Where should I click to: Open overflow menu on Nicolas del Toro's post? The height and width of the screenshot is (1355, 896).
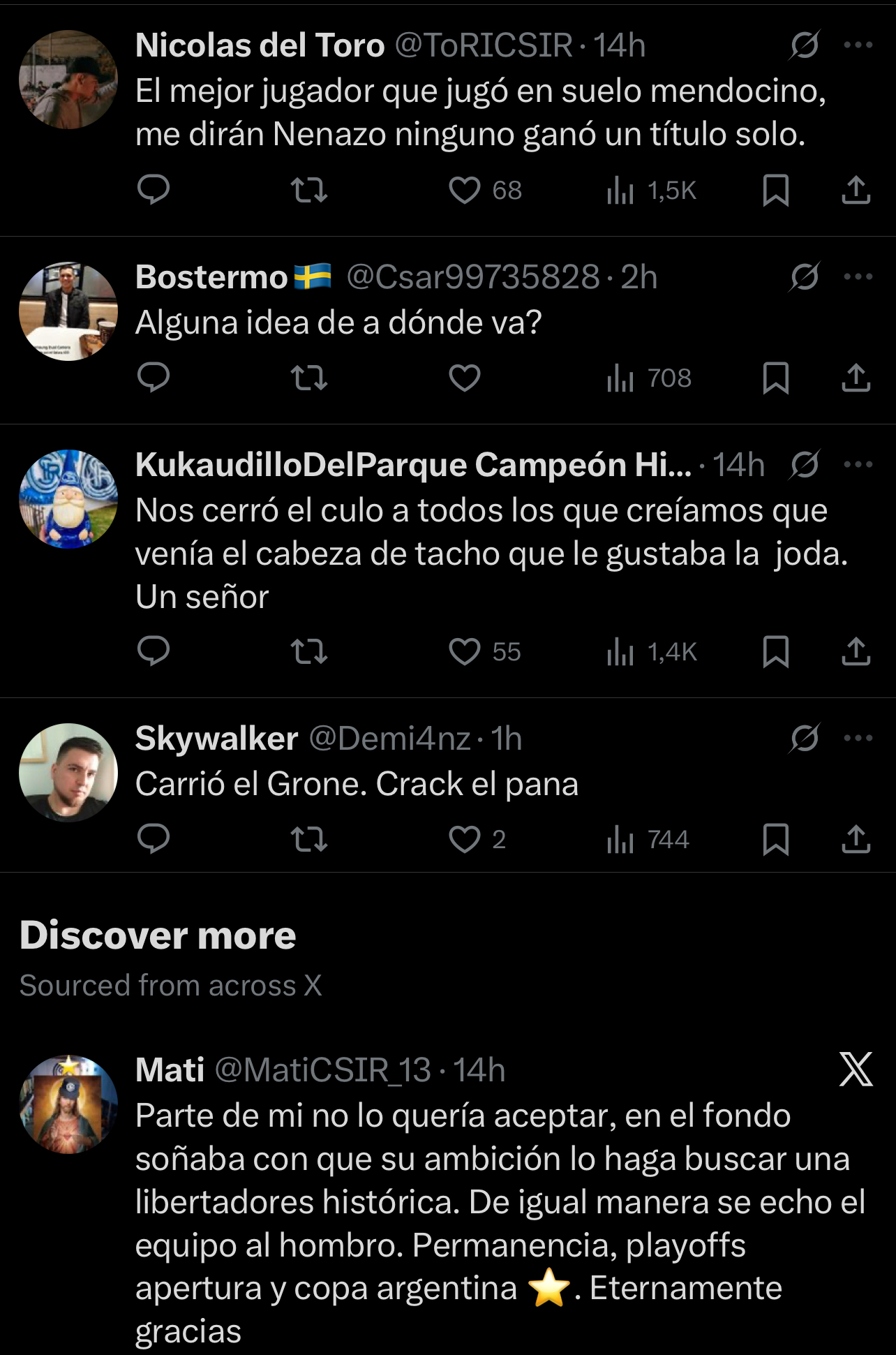point(858,45)
